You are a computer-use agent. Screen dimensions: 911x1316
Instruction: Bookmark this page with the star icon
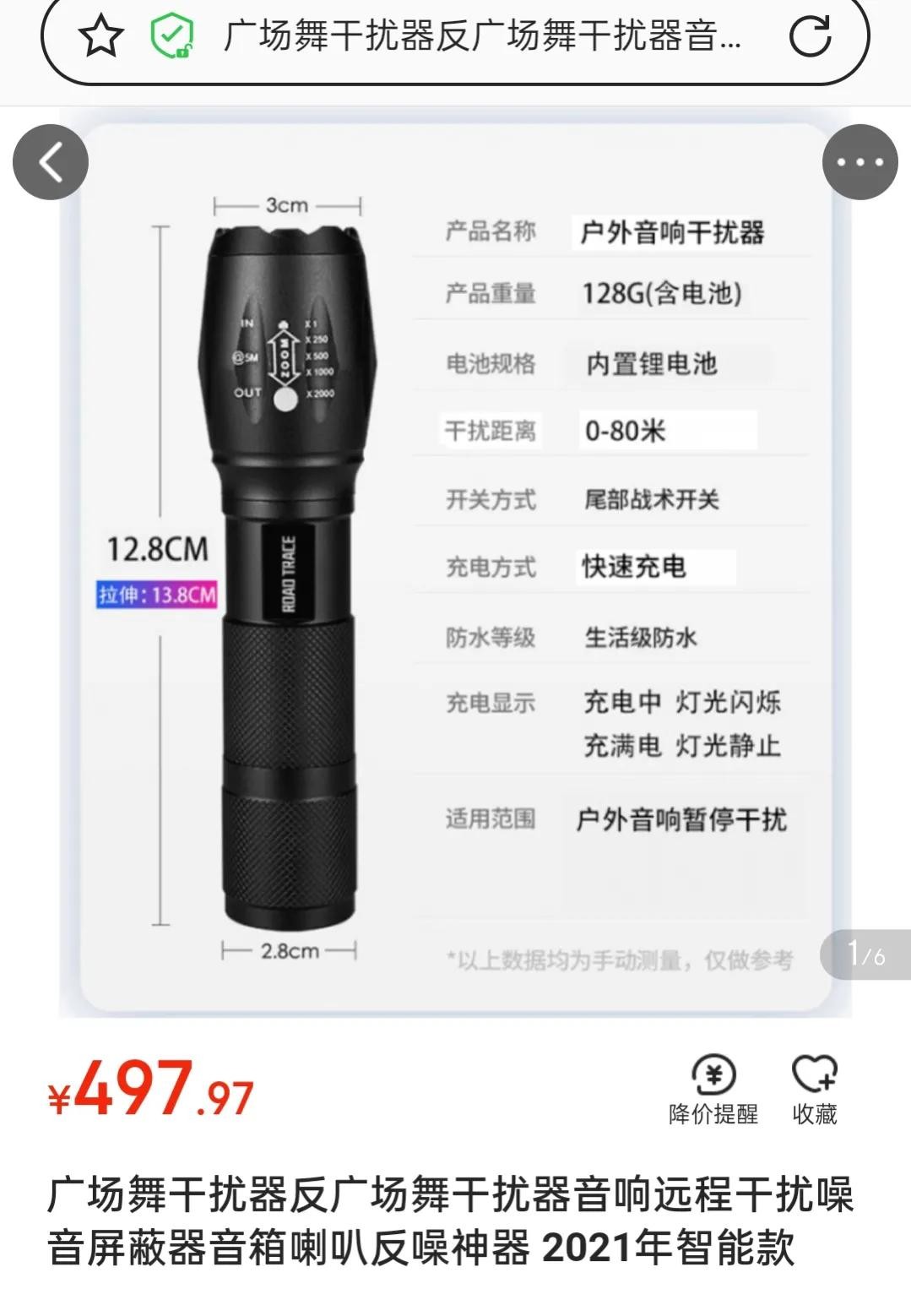click(100, 36)
